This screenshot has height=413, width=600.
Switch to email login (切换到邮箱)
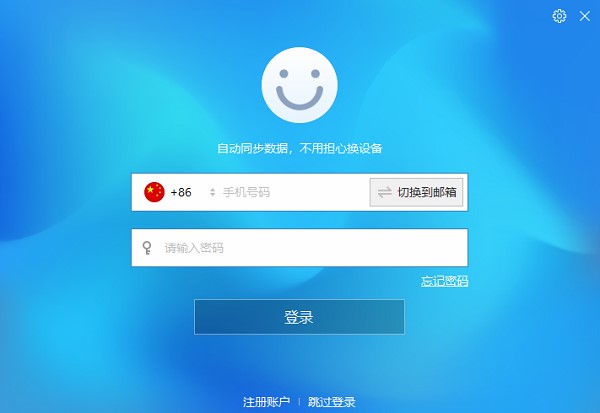coord(416,192)
